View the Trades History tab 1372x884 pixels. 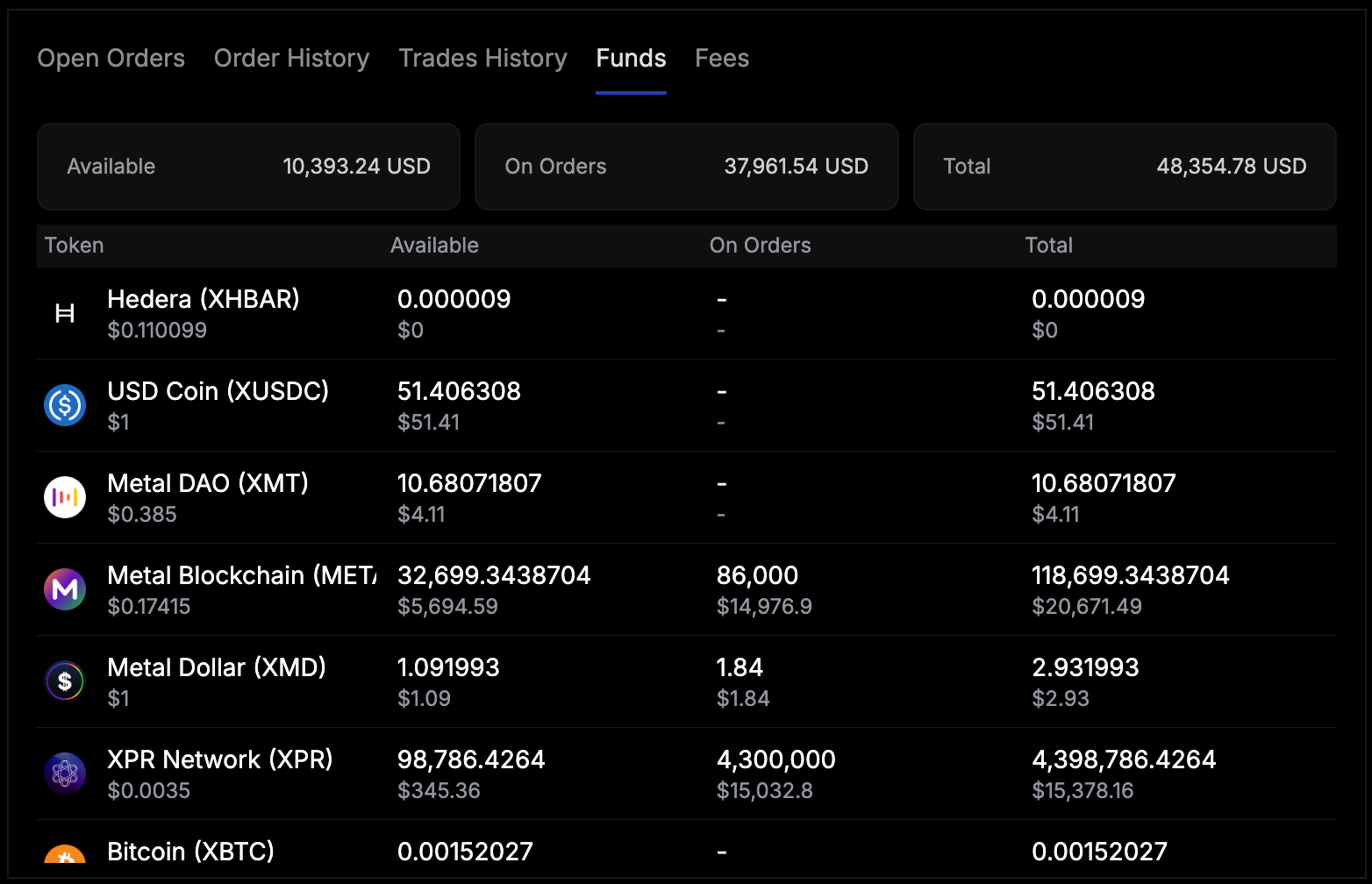[x=482, y=58]
